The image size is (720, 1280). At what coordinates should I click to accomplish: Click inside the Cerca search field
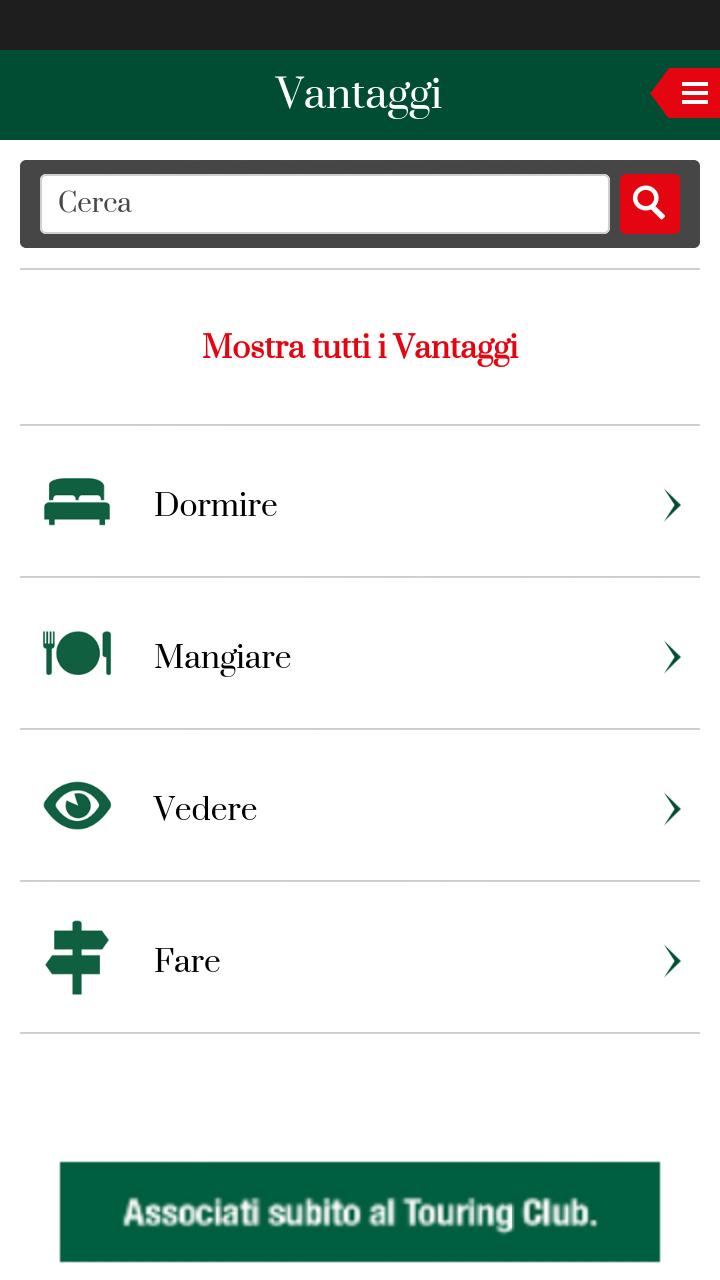point(324,204)
